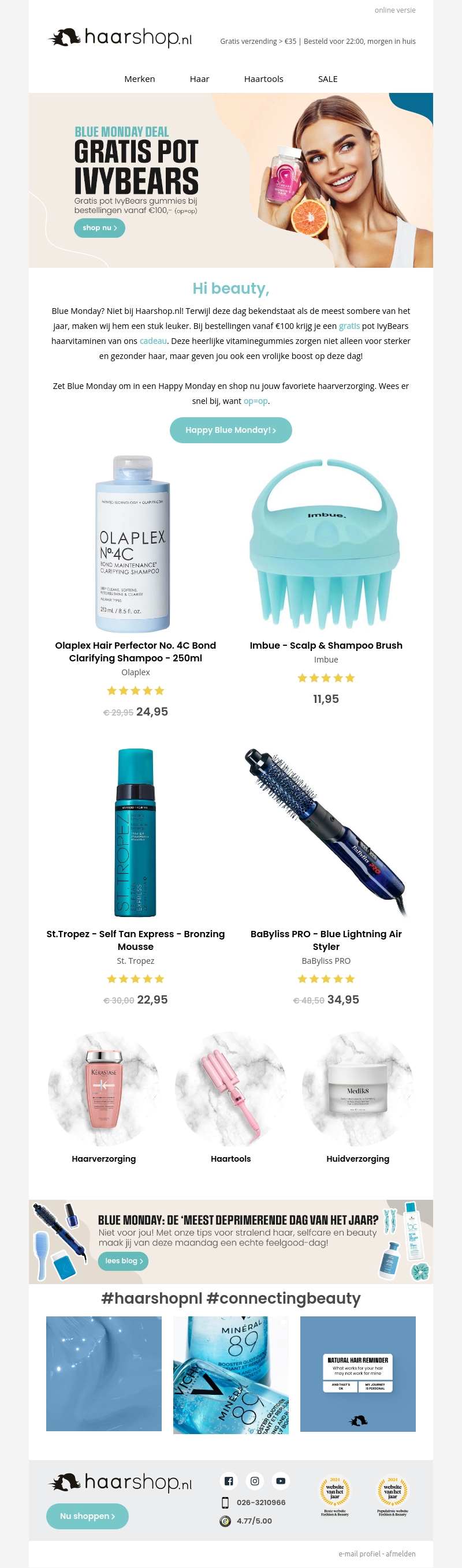Open the Instagram icon in footer
Image resolution: width=462 pixels, height=1568 pixels.
tap(255, 1481)
